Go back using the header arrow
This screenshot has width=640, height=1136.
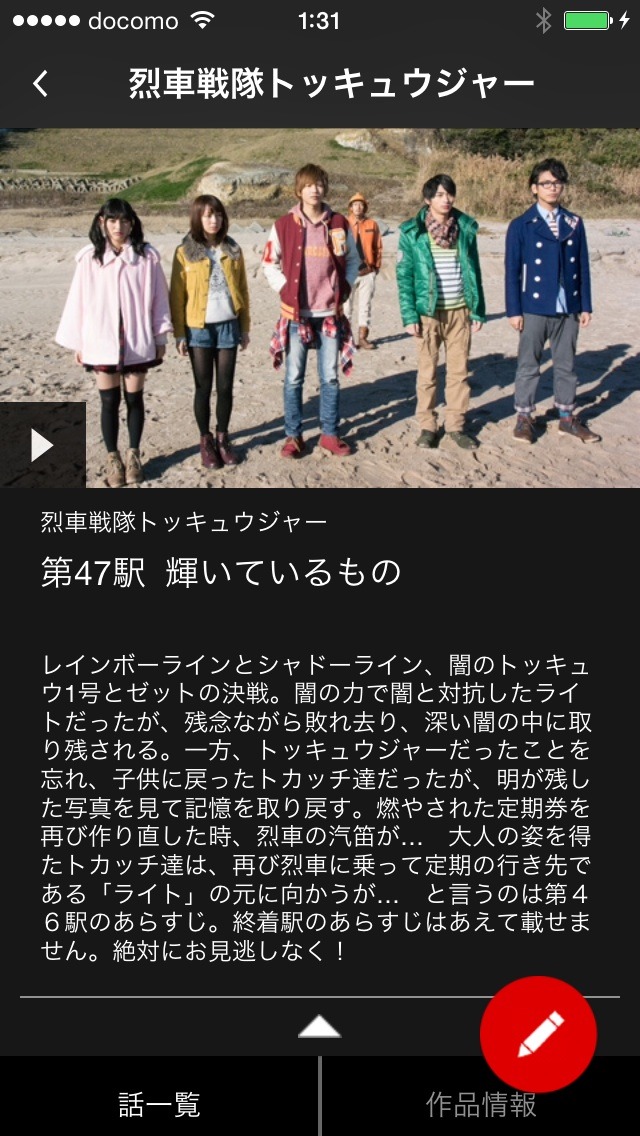tap(41, 83)
